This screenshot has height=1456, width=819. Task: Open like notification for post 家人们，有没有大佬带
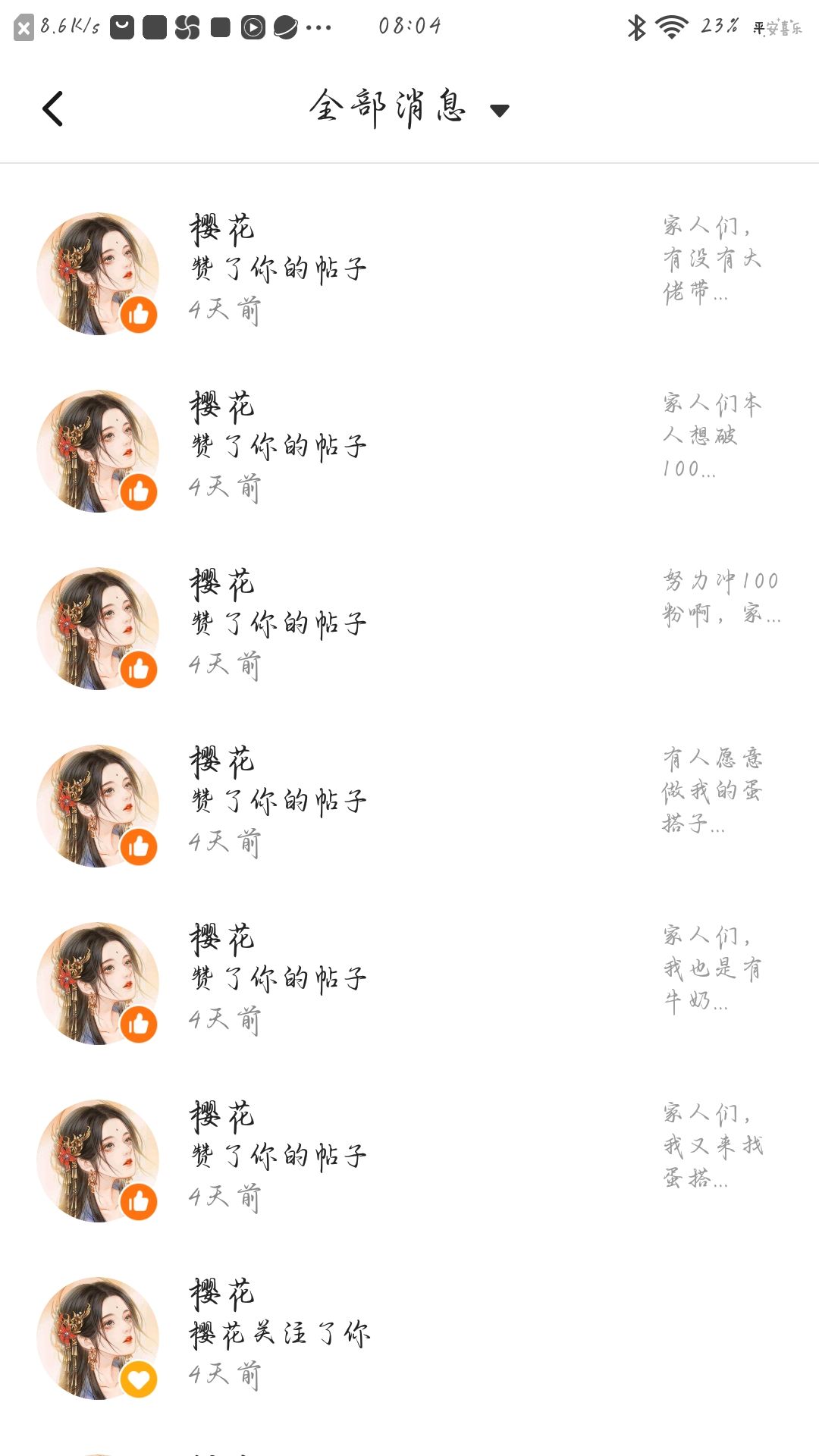[409, 271]
